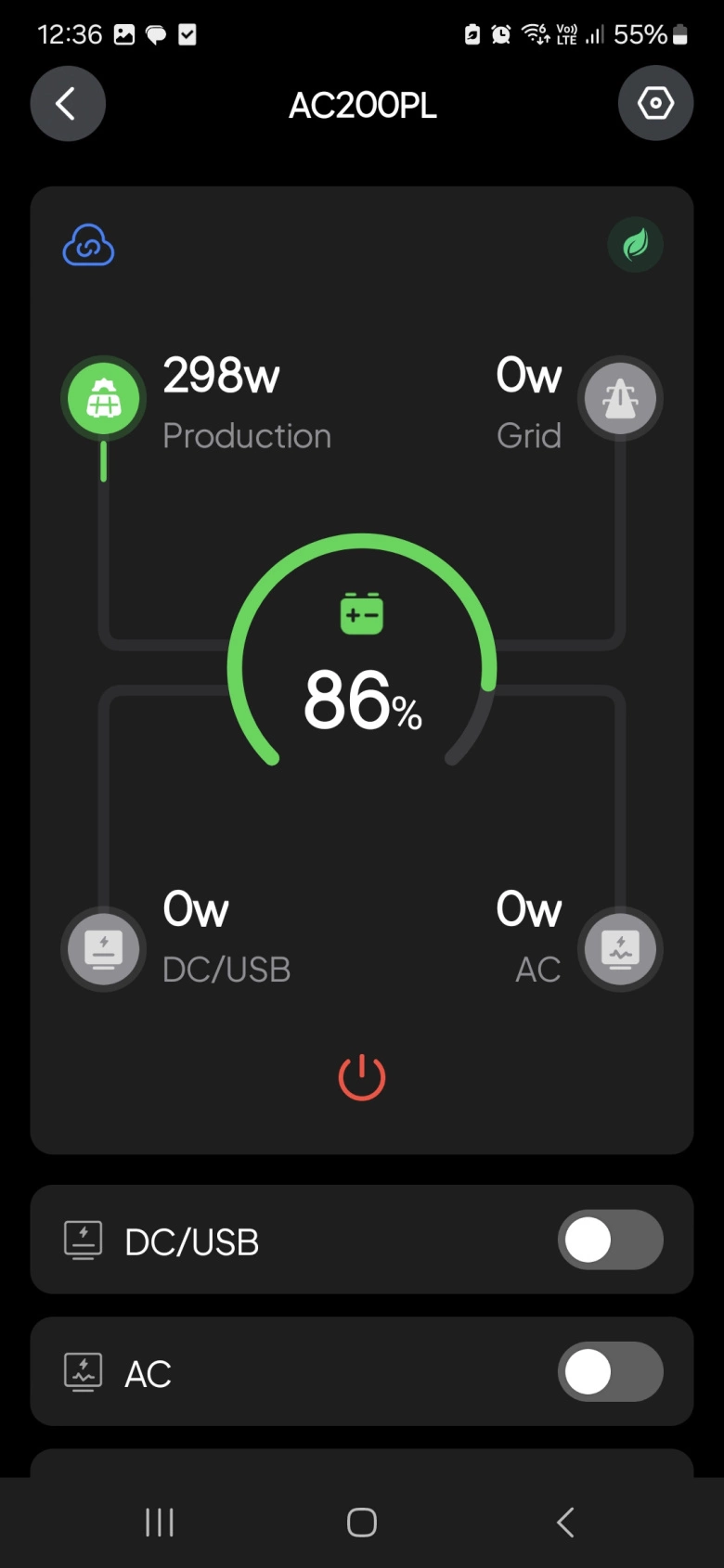Select the AC output icon on the diagram
Image resolution: width=724 pixels, height=1568 pixels.
coord(620,948)
